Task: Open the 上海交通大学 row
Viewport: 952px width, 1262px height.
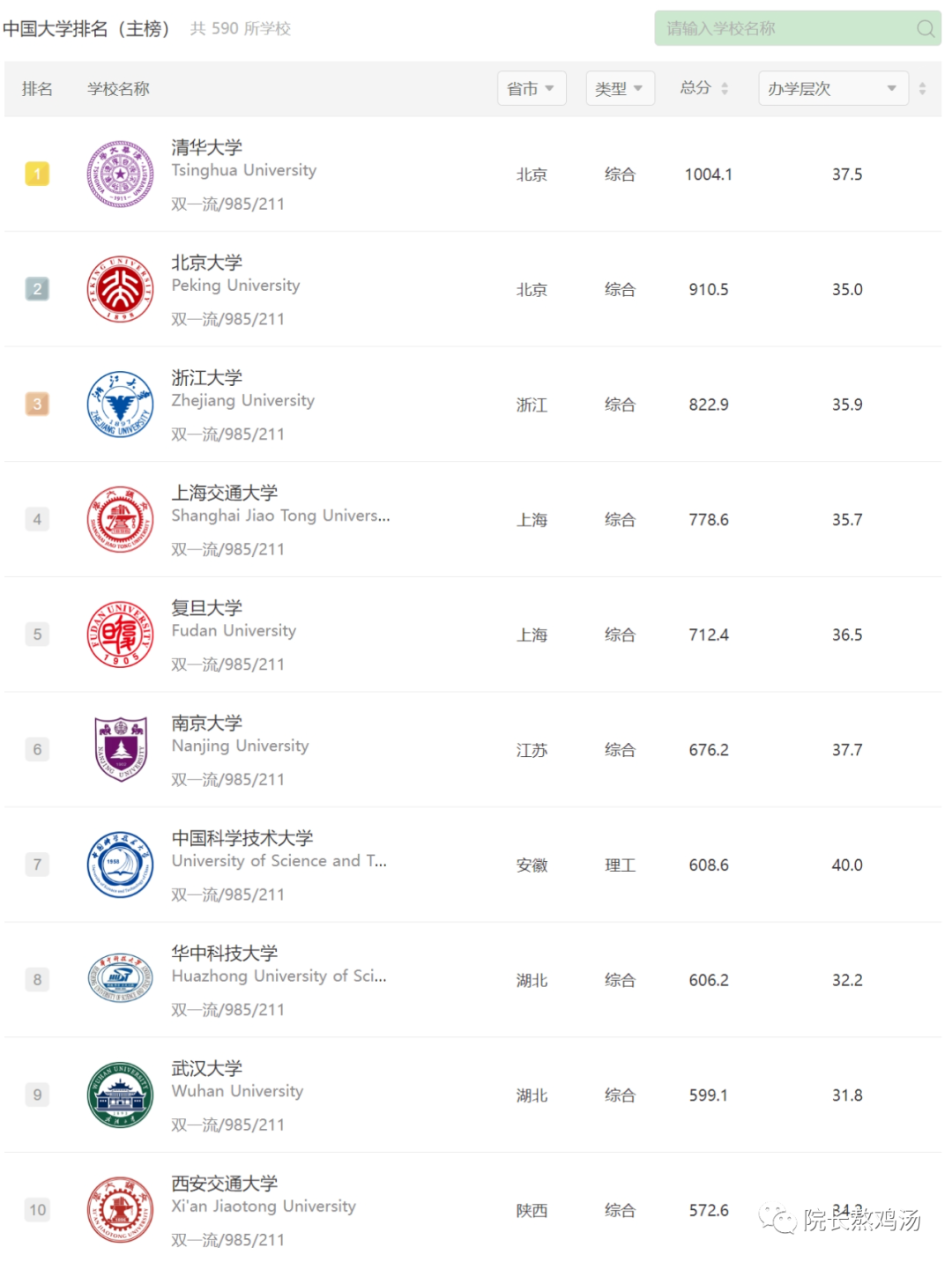Action: coord(224,493)
